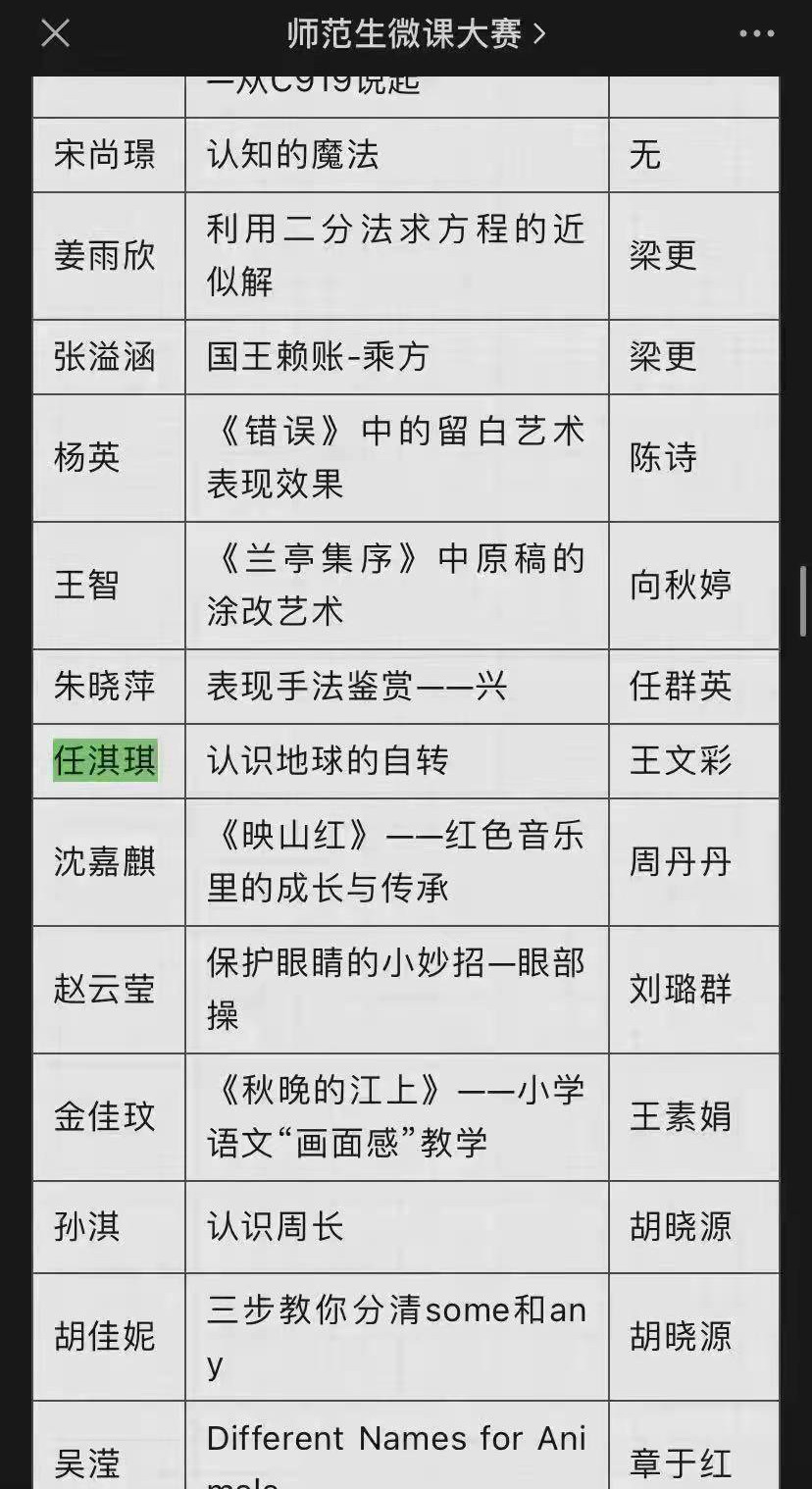Open the three-dot more menu

(756, 34)
